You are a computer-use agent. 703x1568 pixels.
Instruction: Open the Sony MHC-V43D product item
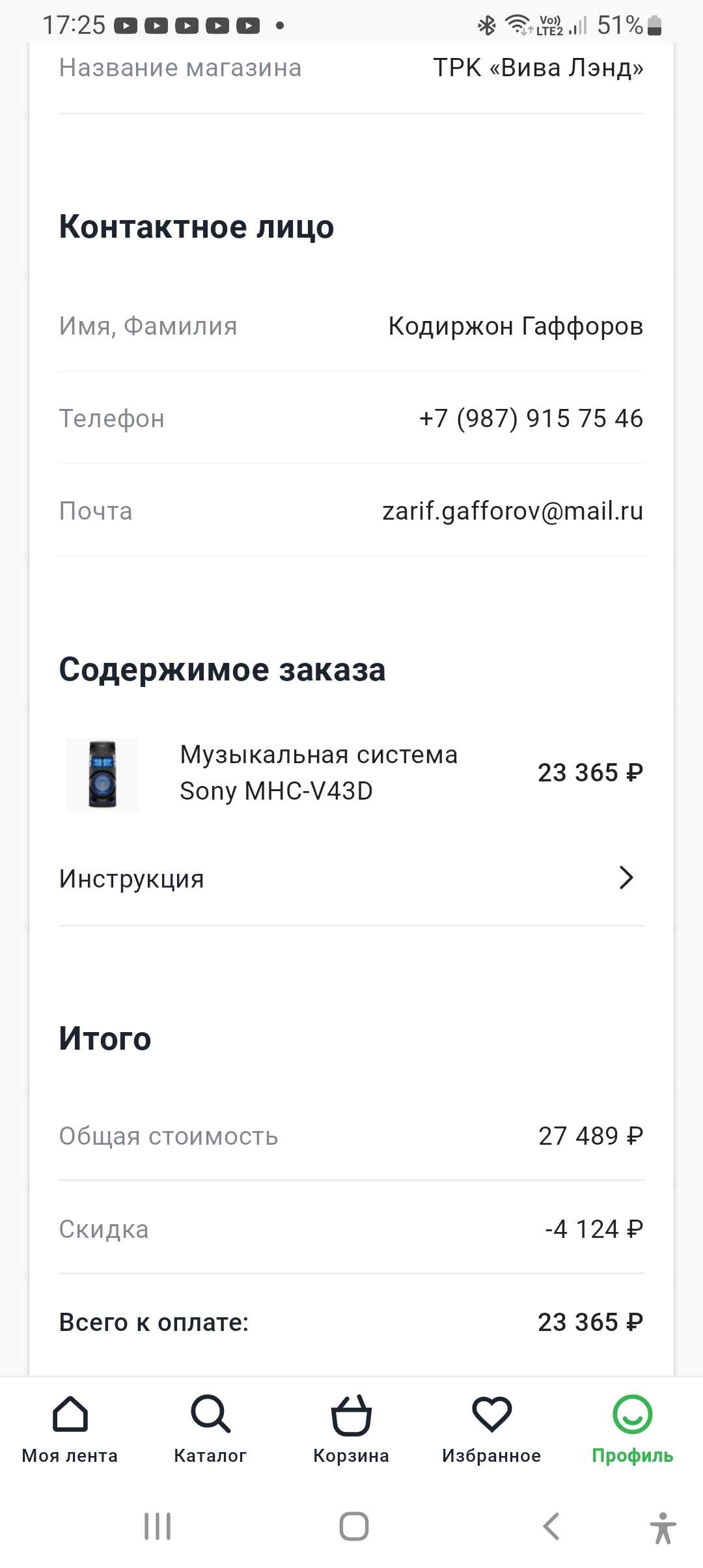tap(318, 773)
